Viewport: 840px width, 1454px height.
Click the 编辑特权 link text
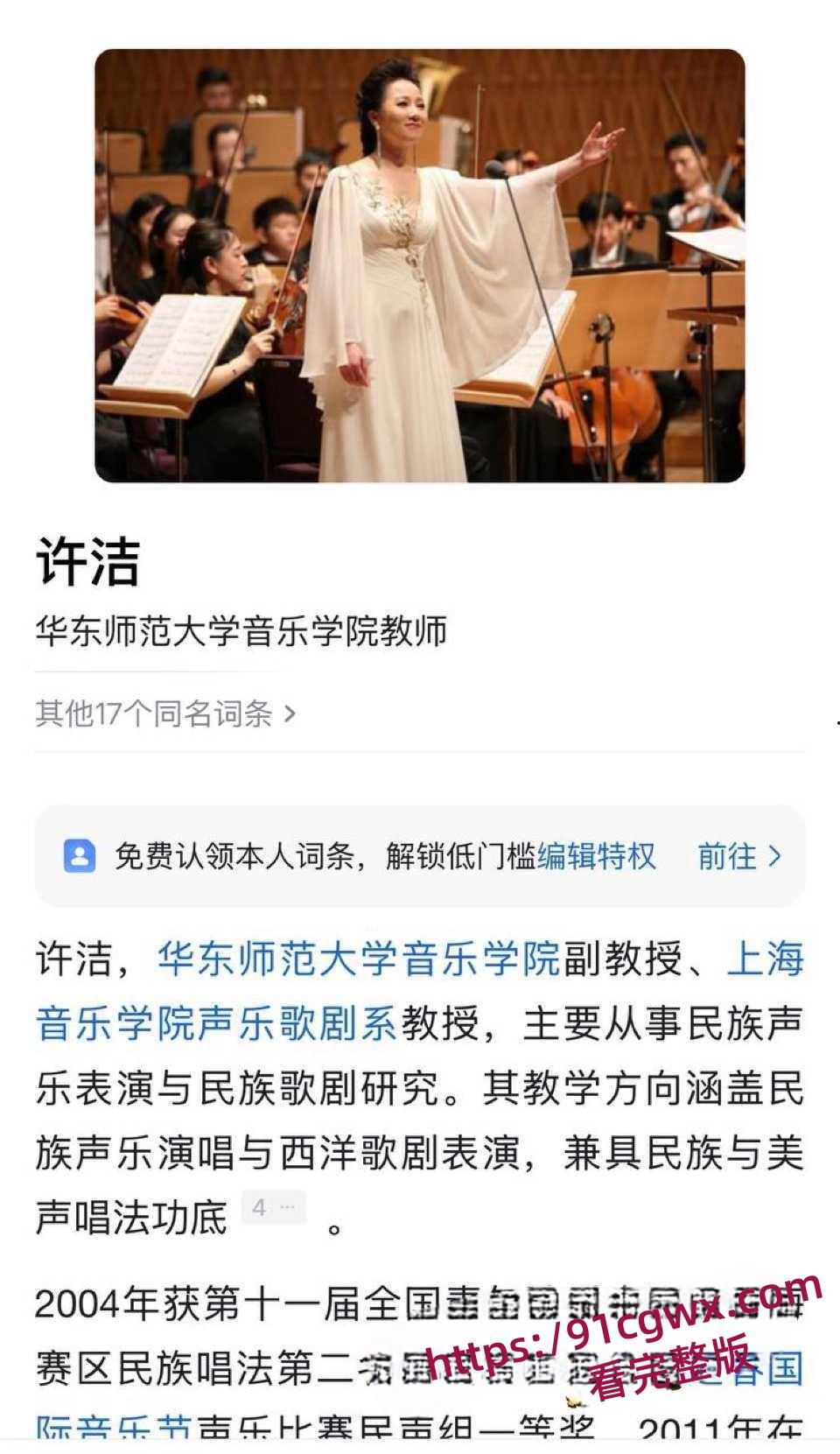(x=597, y=857)
